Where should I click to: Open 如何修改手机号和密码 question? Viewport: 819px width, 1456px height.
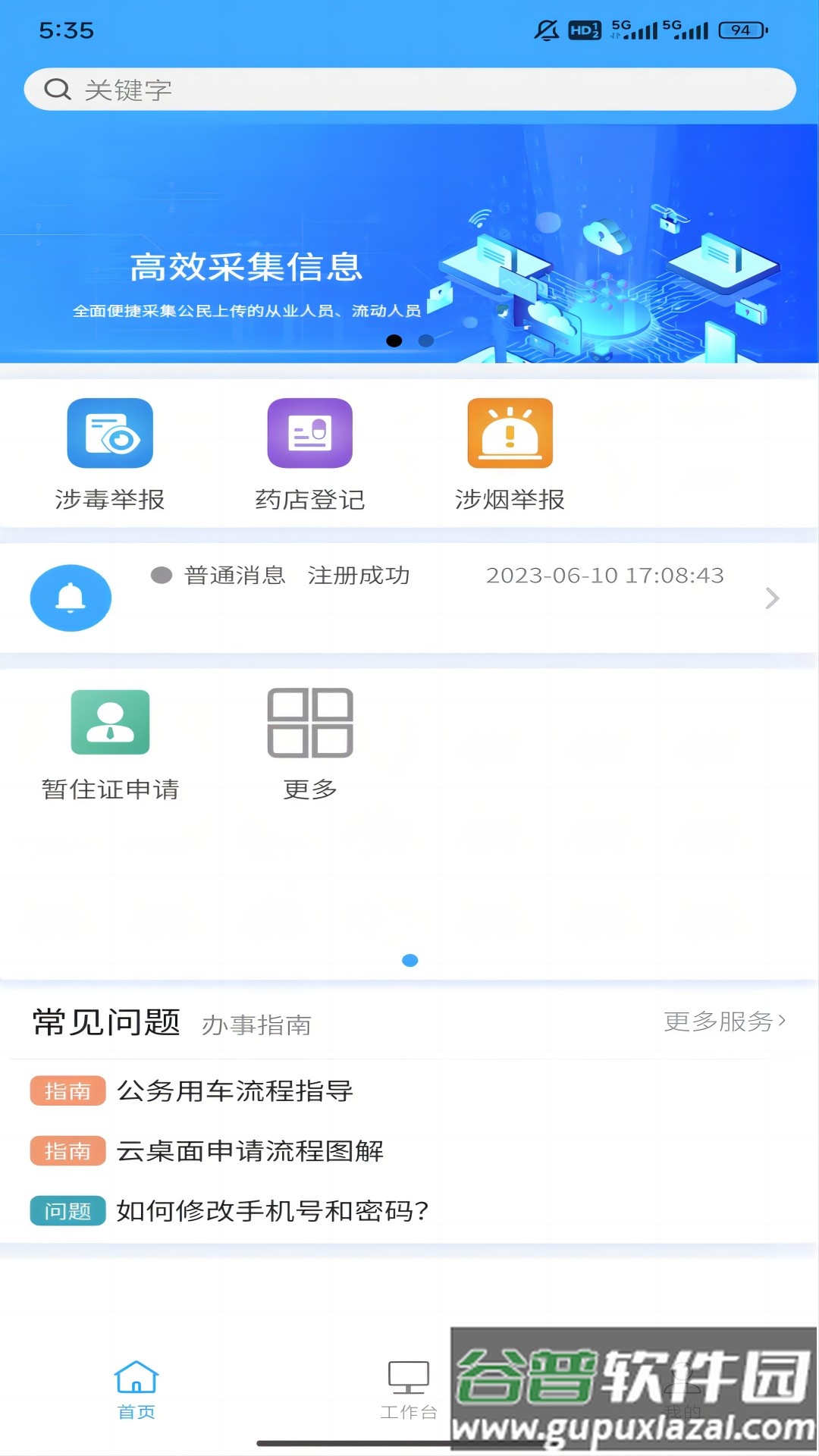pos(271,1211)
